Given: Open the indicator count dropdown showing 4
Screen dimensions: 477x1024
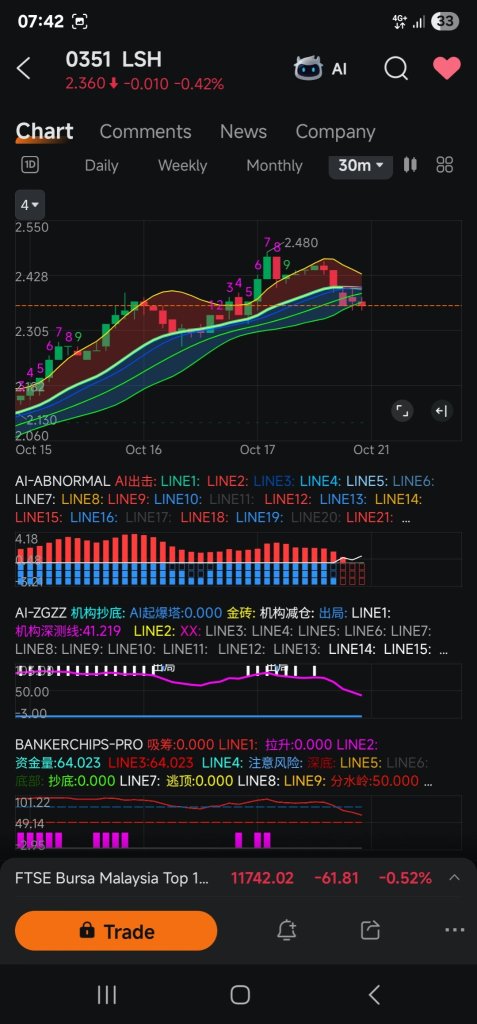Looking at the screenshot, I should 30,205.
